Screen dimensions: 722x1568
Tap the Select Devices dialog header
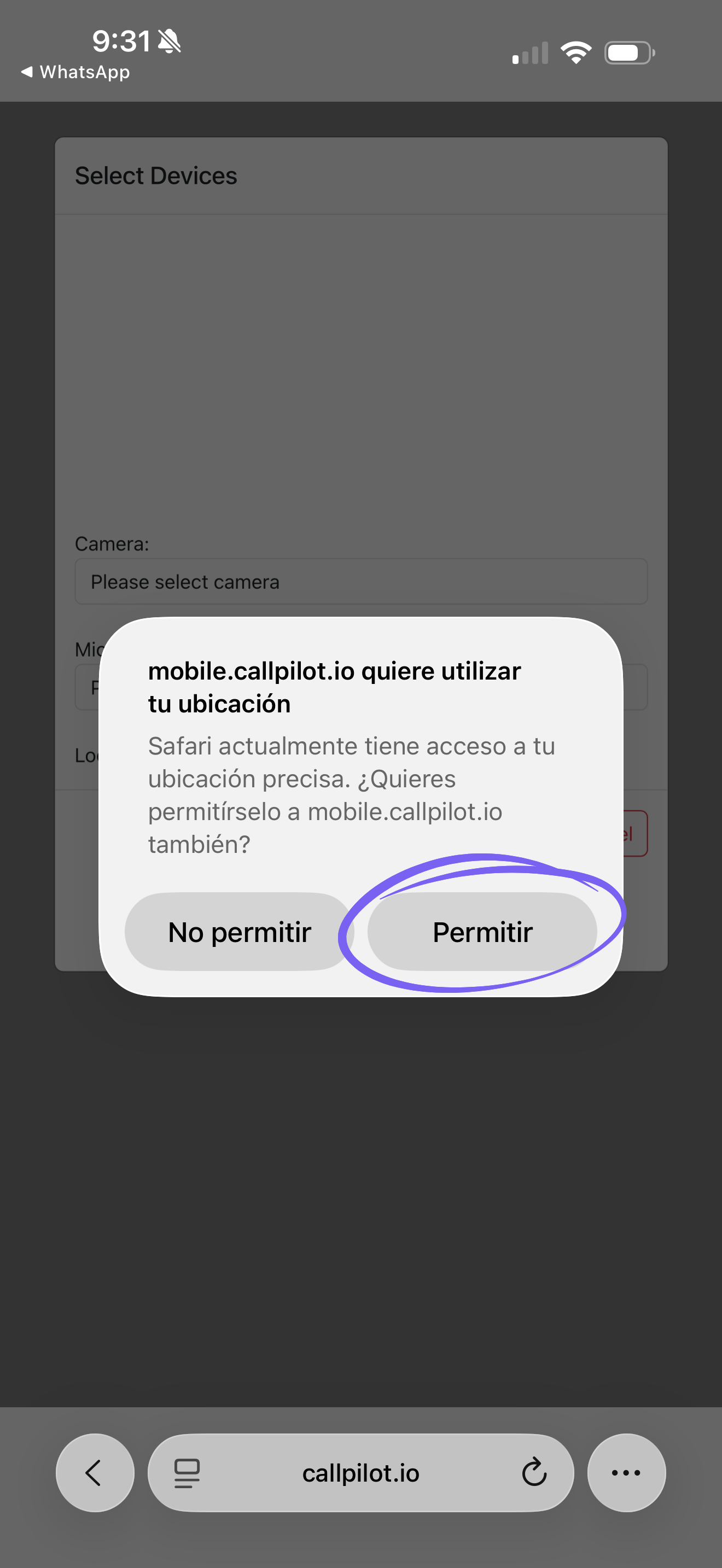tap(156, 175)
